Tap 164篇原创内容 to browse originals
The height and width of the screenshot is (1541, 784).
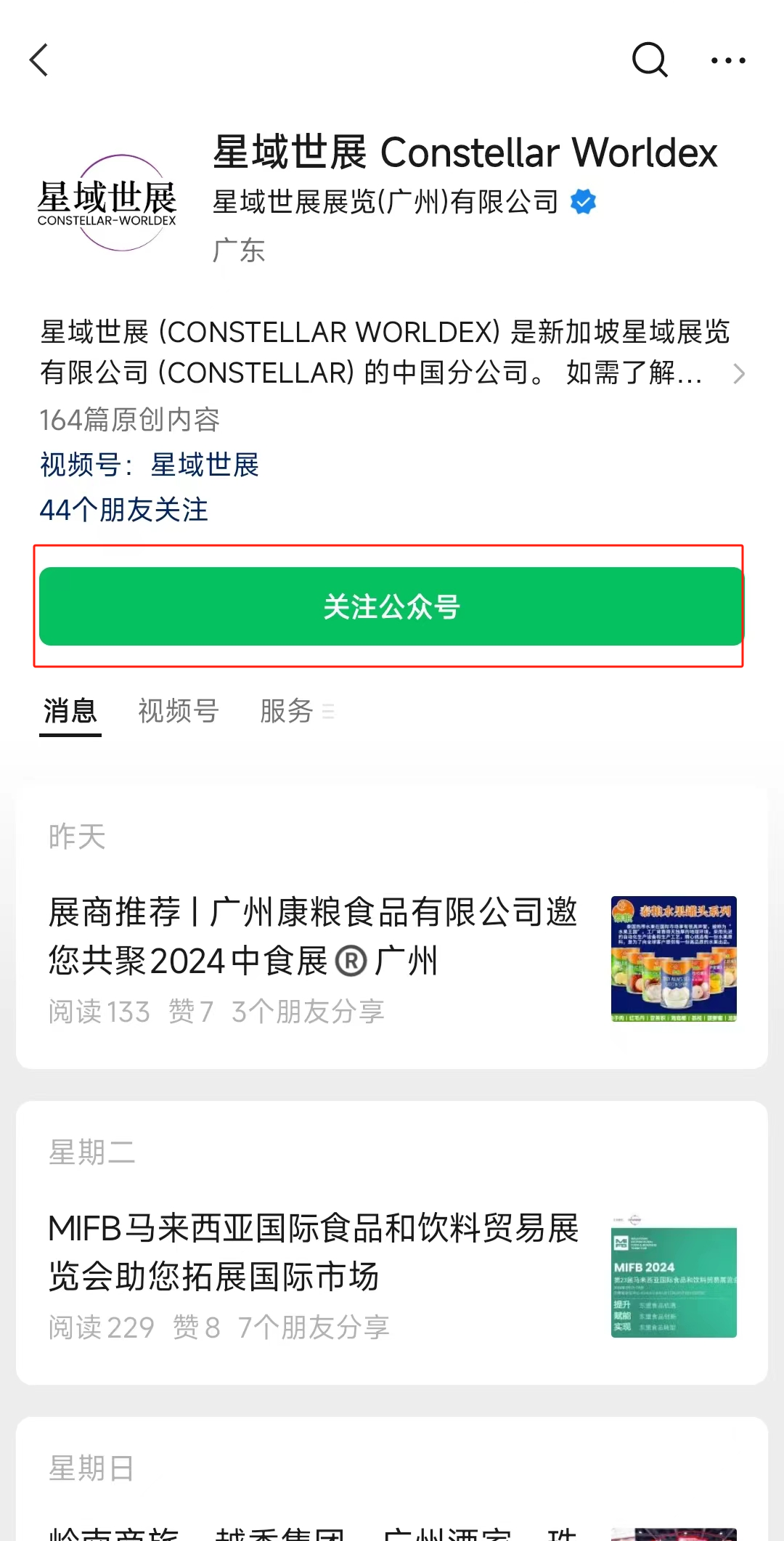pyautogui.click(x=131, y=419)
